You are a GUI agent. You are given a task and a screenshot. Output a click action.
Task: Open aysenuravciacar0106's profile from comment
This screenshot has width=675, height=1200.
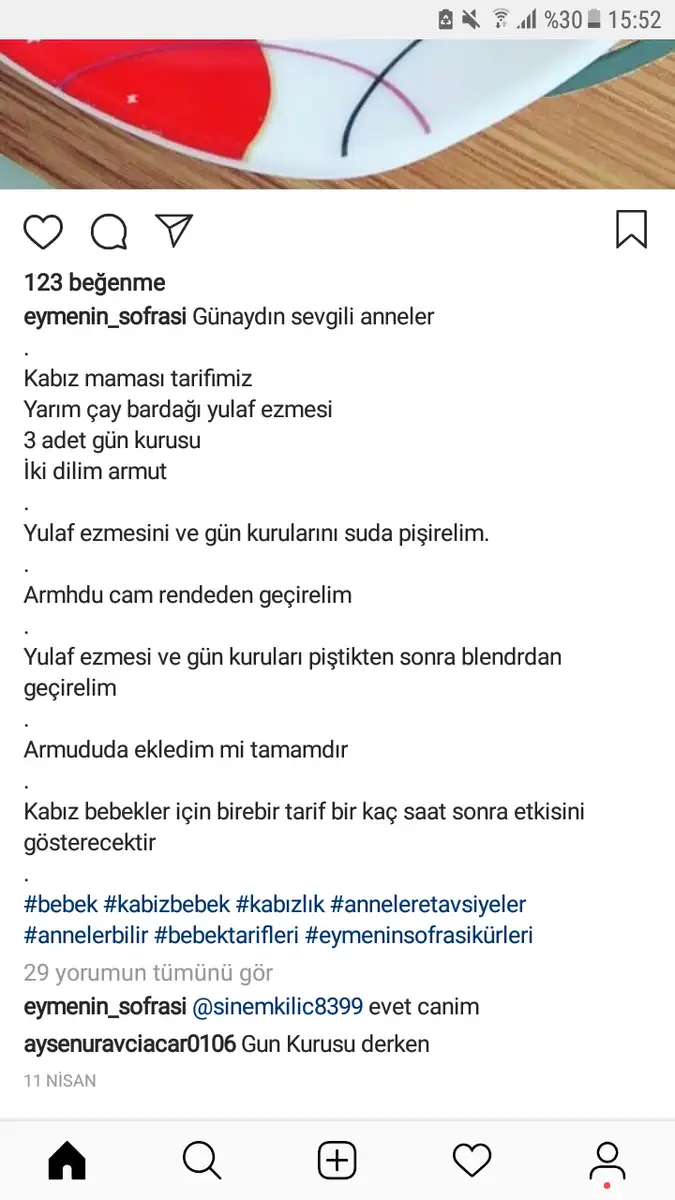coord(130,1045)
